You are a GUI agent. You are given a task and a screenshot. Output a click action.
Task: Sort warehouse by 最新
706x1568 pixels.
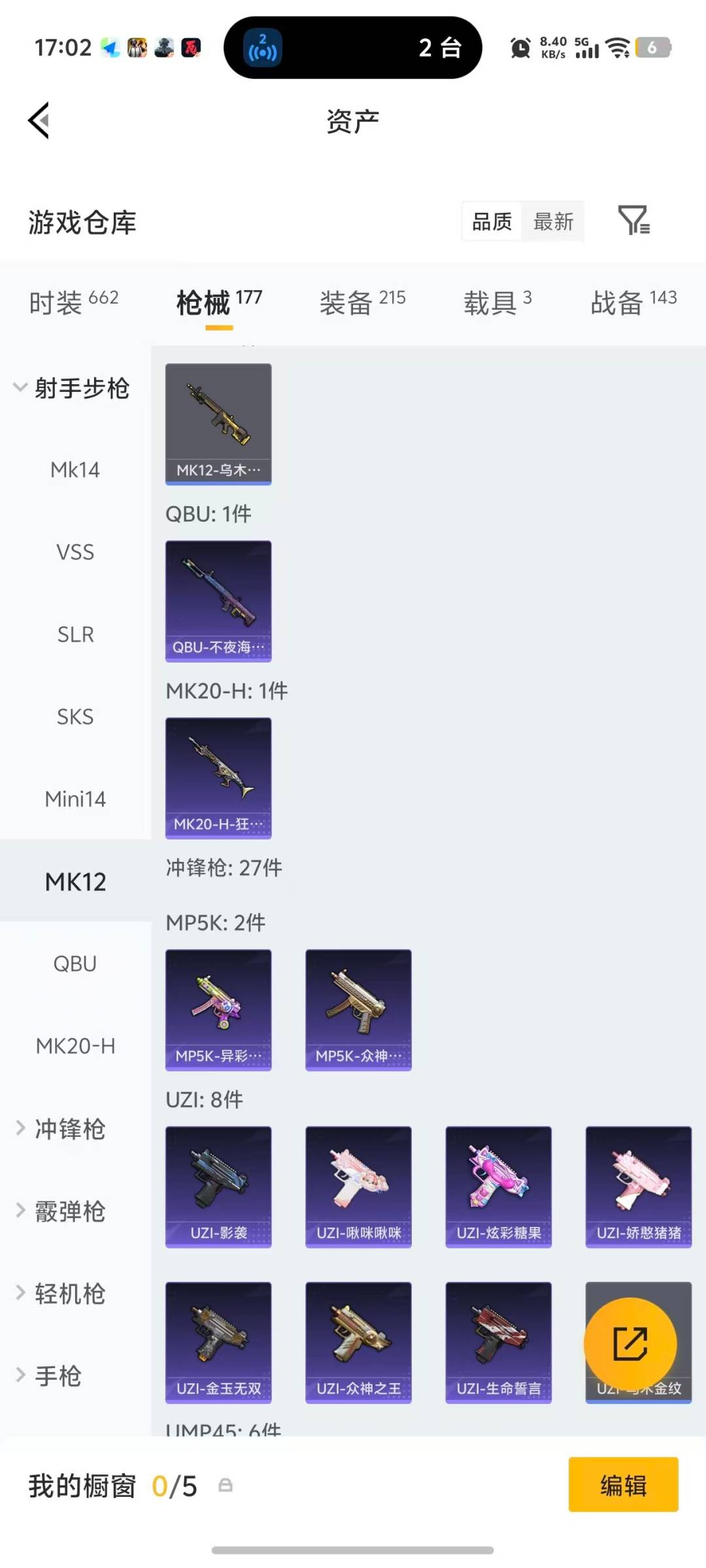553,222
